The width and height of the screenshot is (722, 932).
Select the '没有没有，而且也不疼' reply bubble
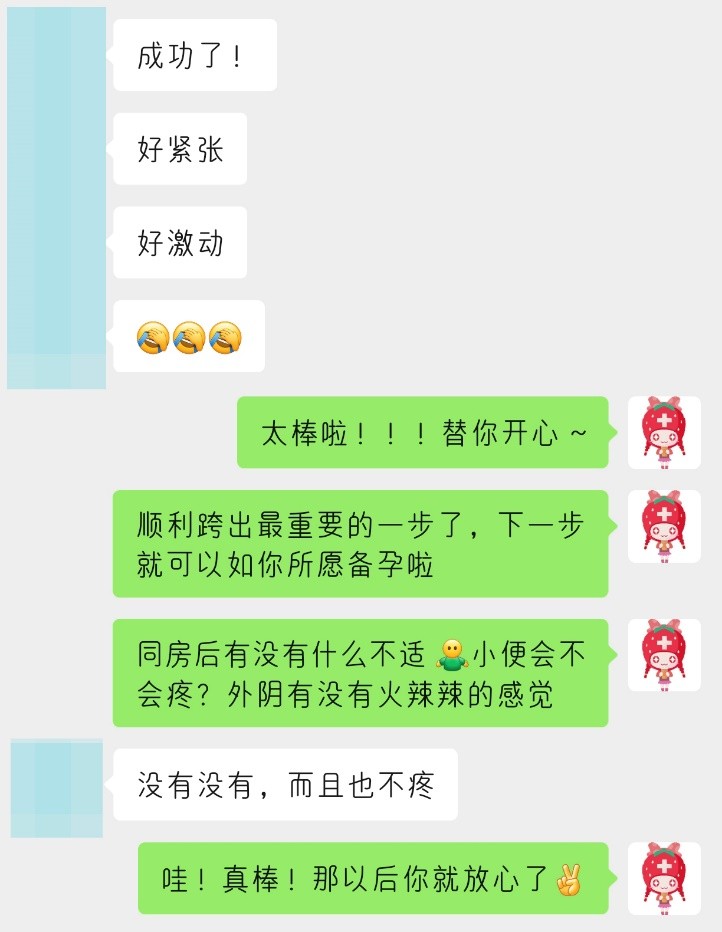click(x=283, y=785)
